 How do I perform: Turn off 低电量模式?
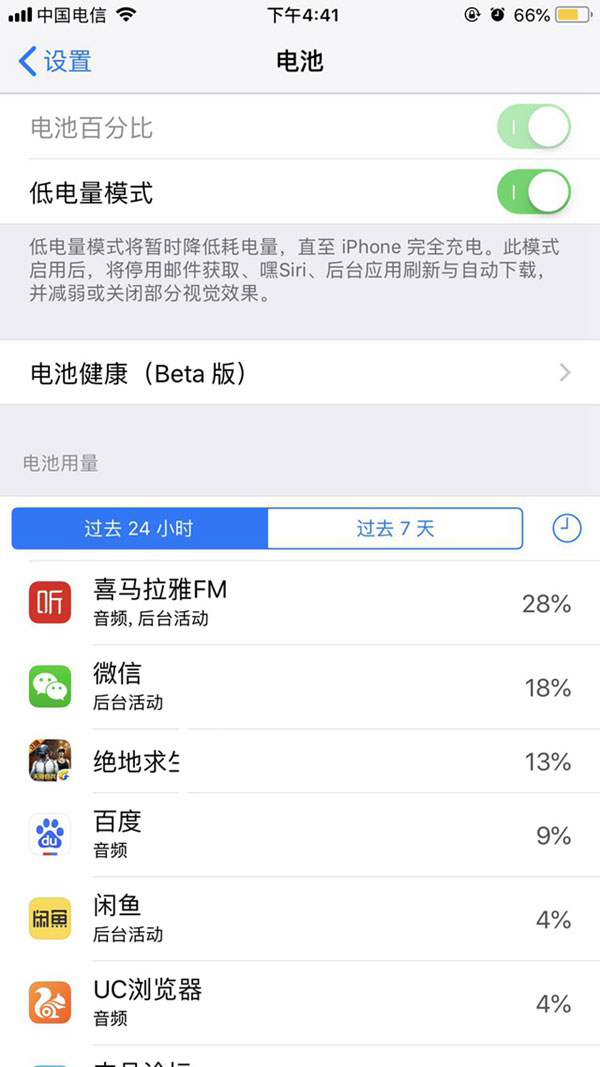(x=533, y=192)
